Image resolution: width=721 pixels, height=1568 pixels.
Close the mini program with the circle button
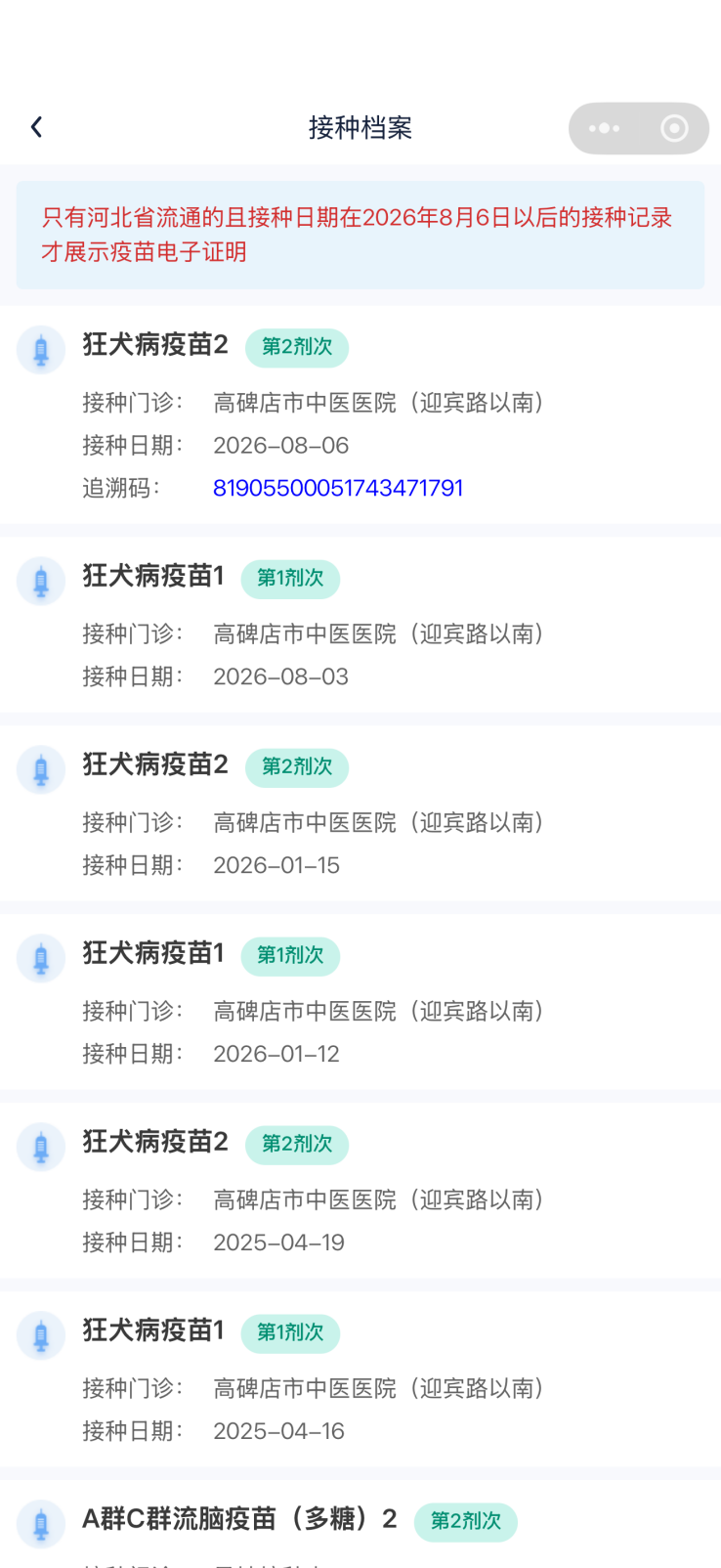[674, 128]
